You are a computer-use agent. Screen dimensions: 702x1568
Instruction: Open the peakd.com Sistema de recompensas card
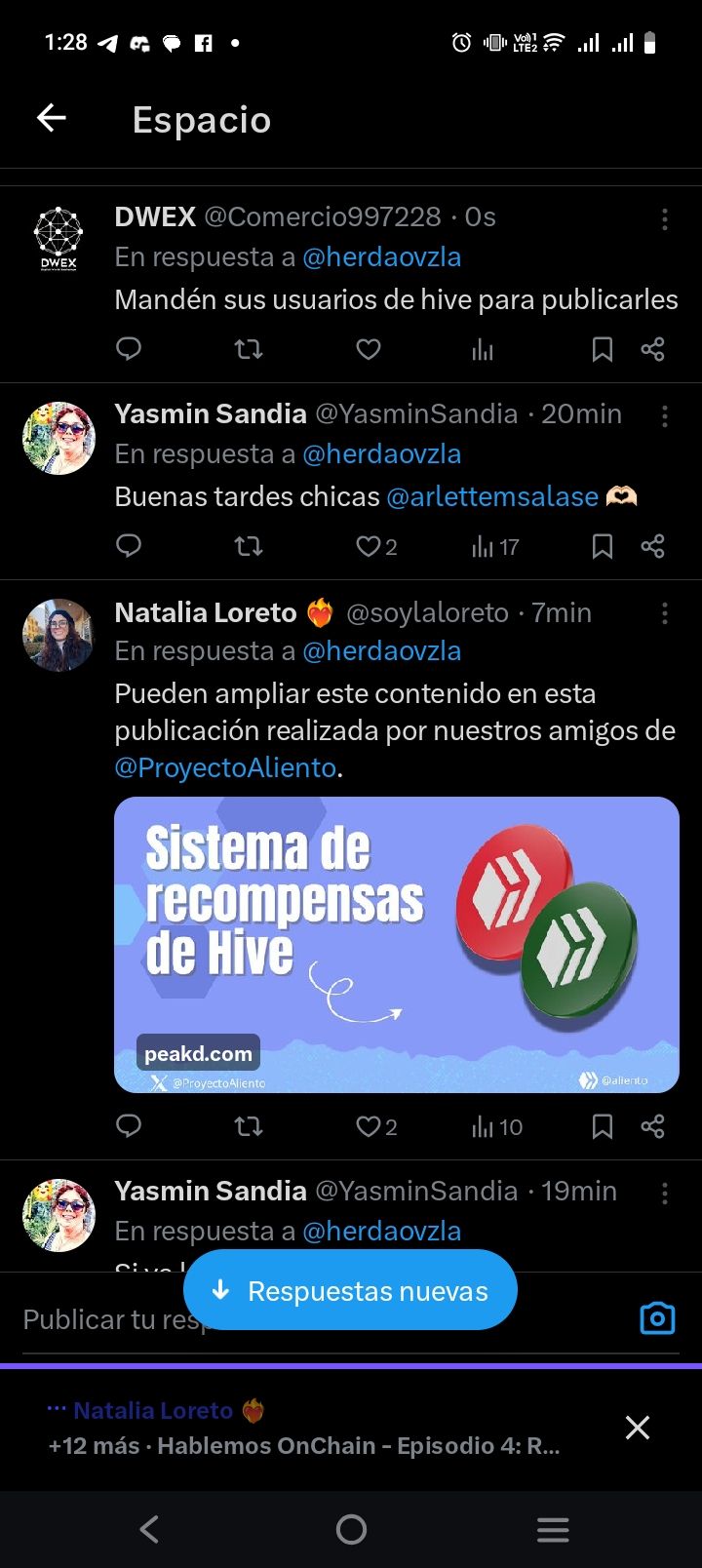pos(396,944)
